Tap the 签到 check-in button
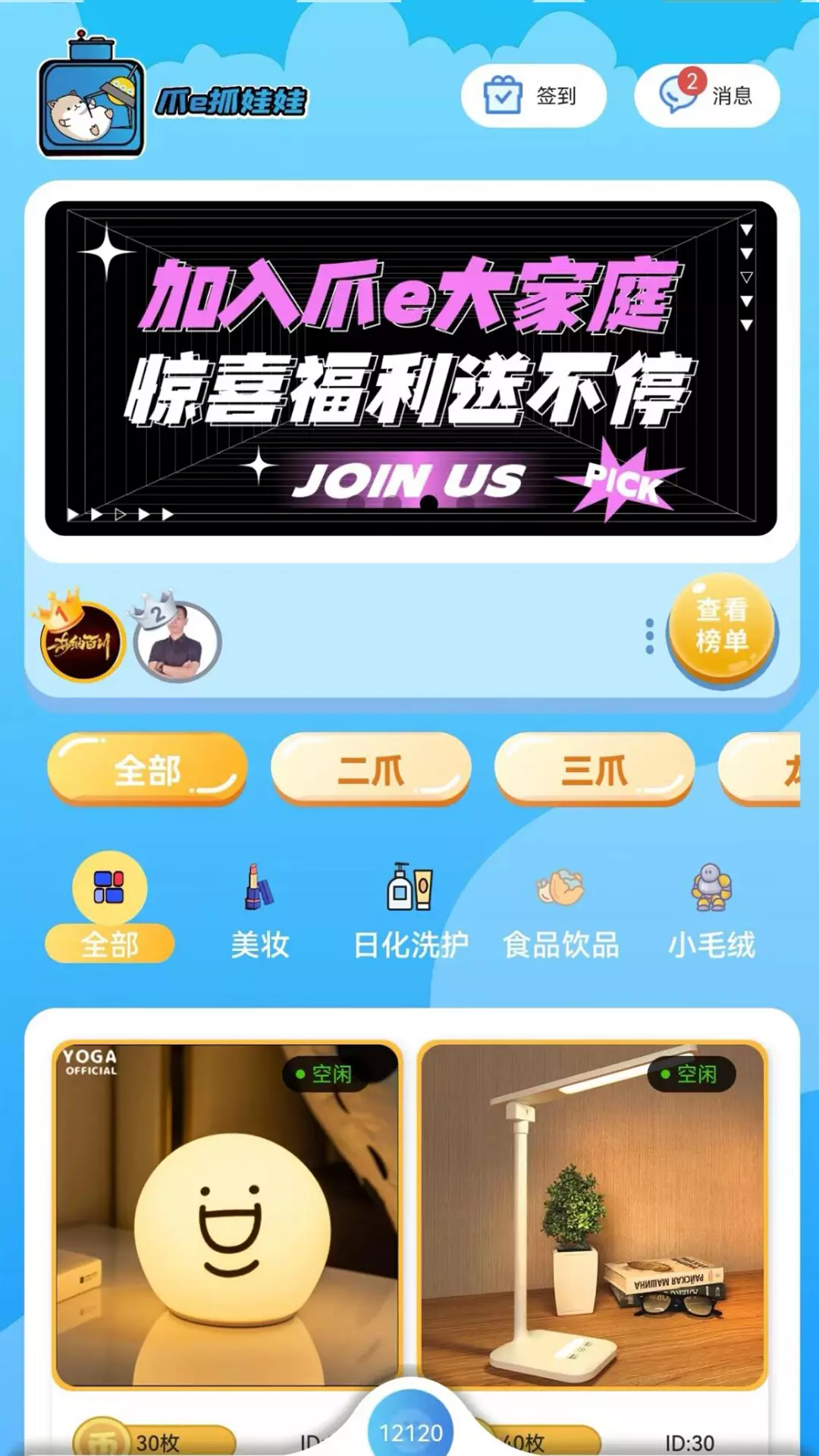This screenshot has height=1456, width=819. point(533,96)
